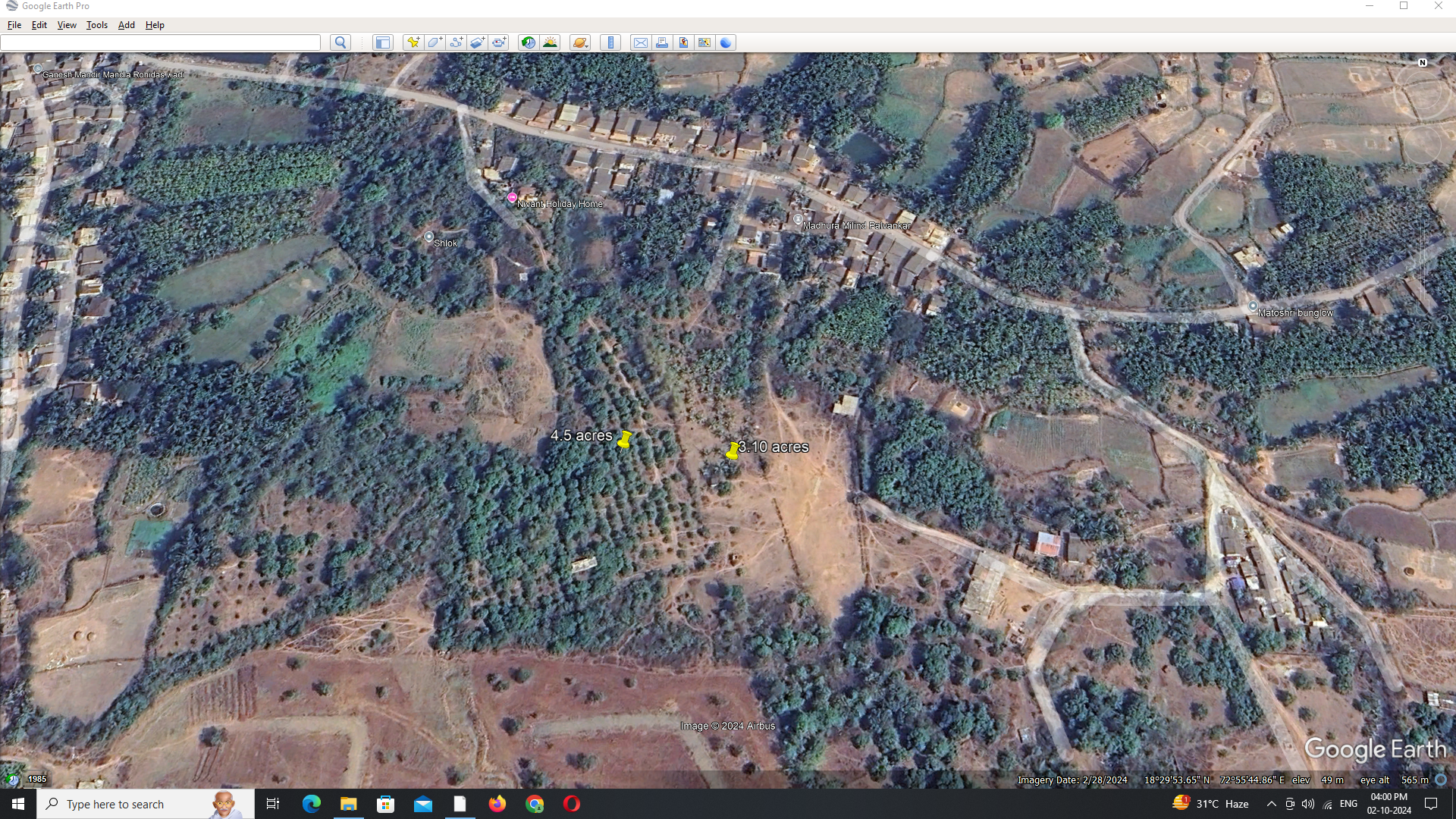Open Nivant Holiday Home place marker
Screen dimensions: 1456x819
pyautogui.click(x=512, y=197)
